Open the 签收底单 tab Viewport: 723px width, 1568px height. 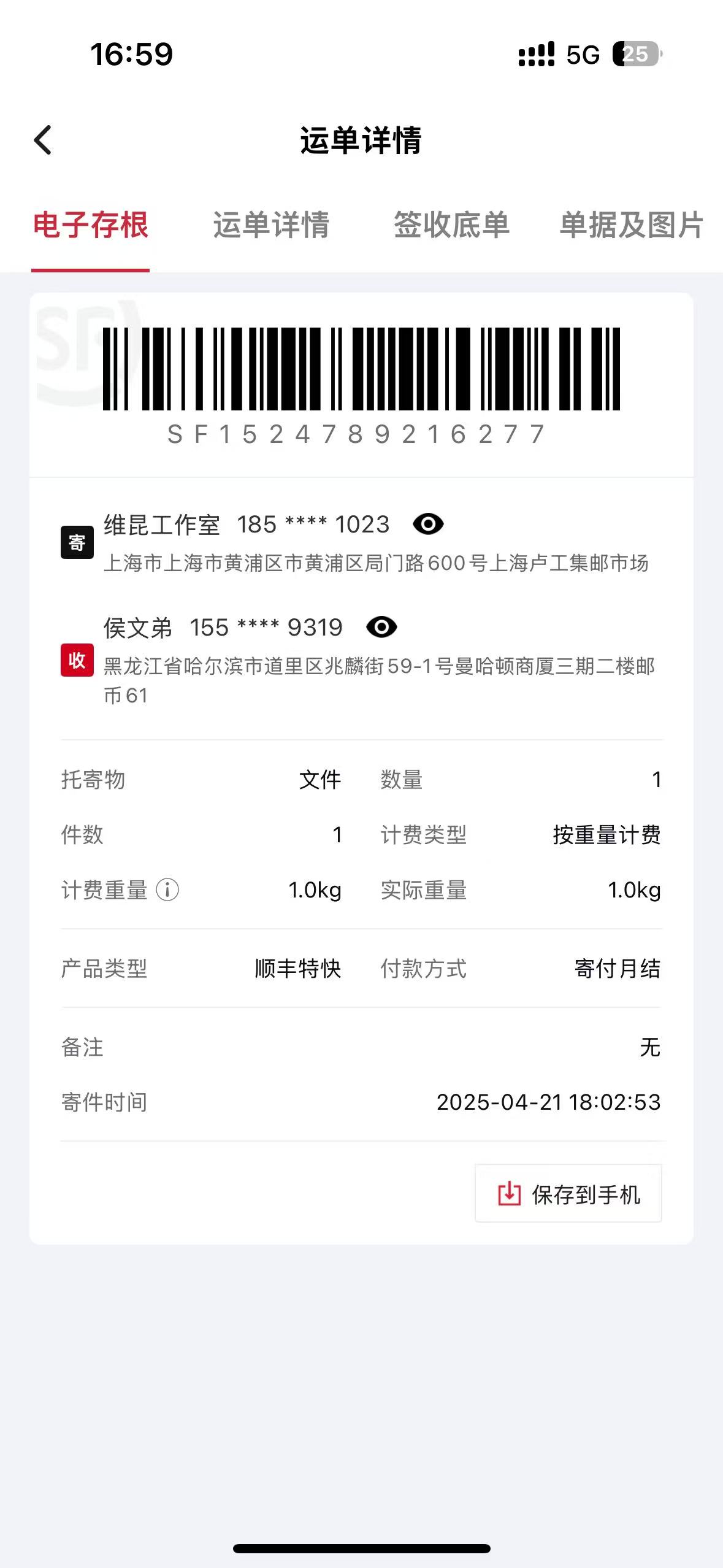[451, 225]
